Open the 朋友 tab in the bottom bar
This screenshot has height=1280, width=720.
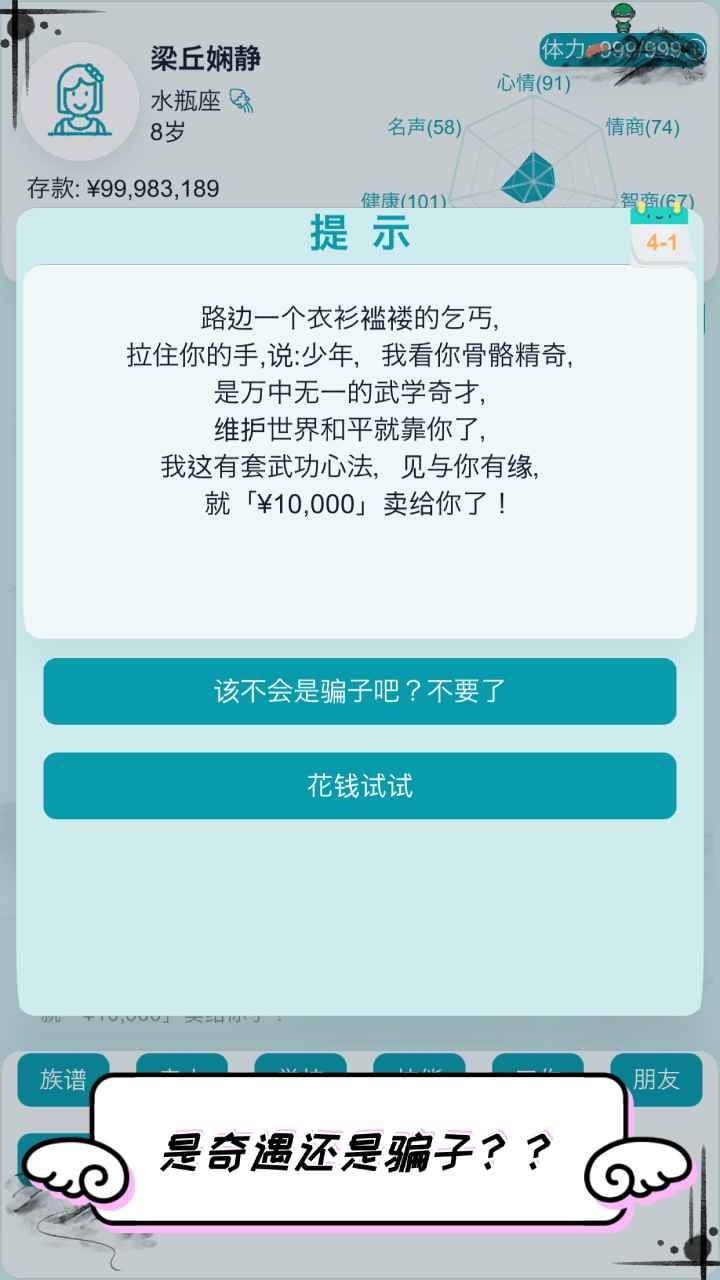click(657, 1079)
